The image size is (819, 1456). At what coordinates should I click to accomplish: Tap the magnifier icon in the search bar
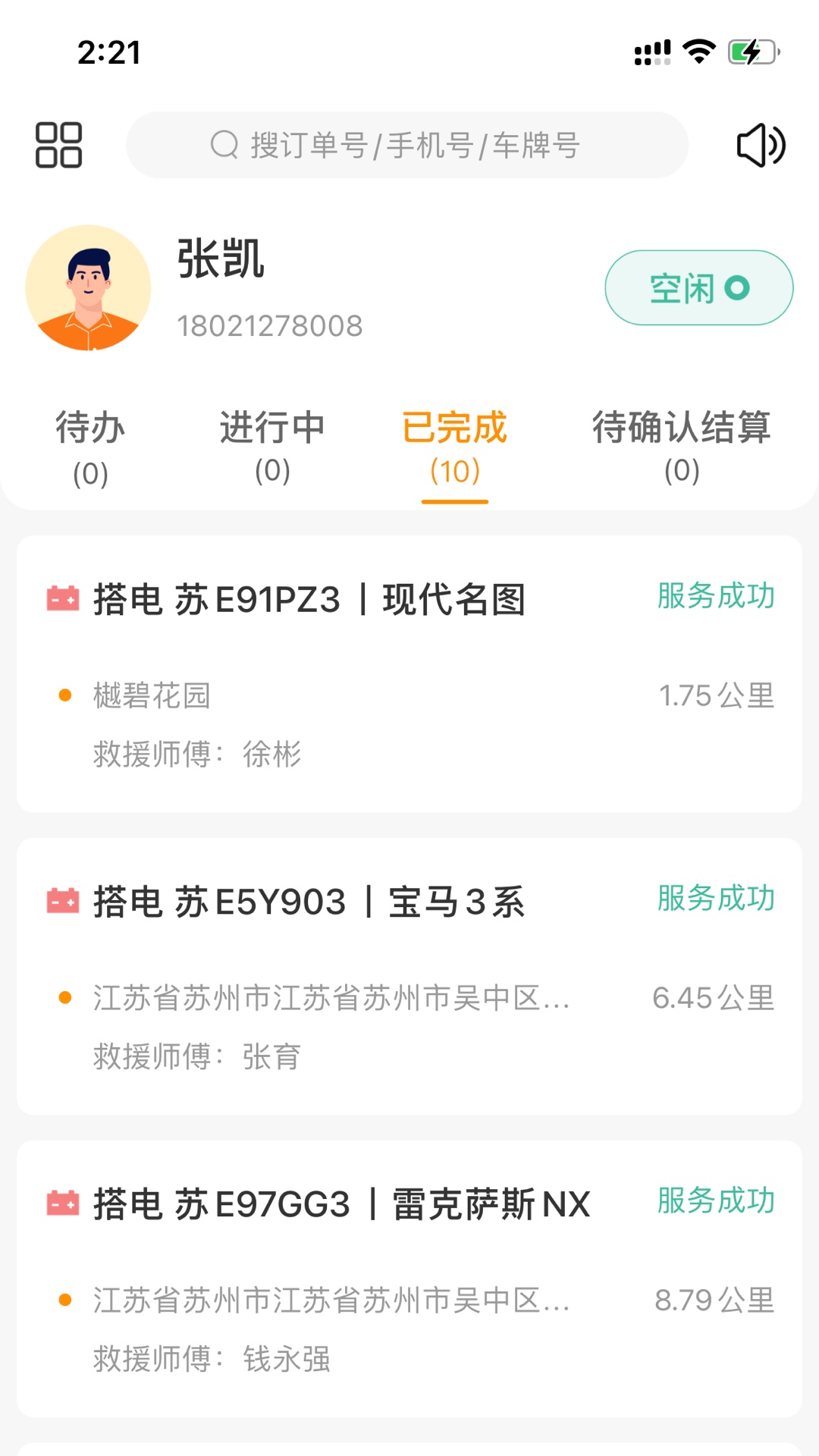click(x=224, y=145)
